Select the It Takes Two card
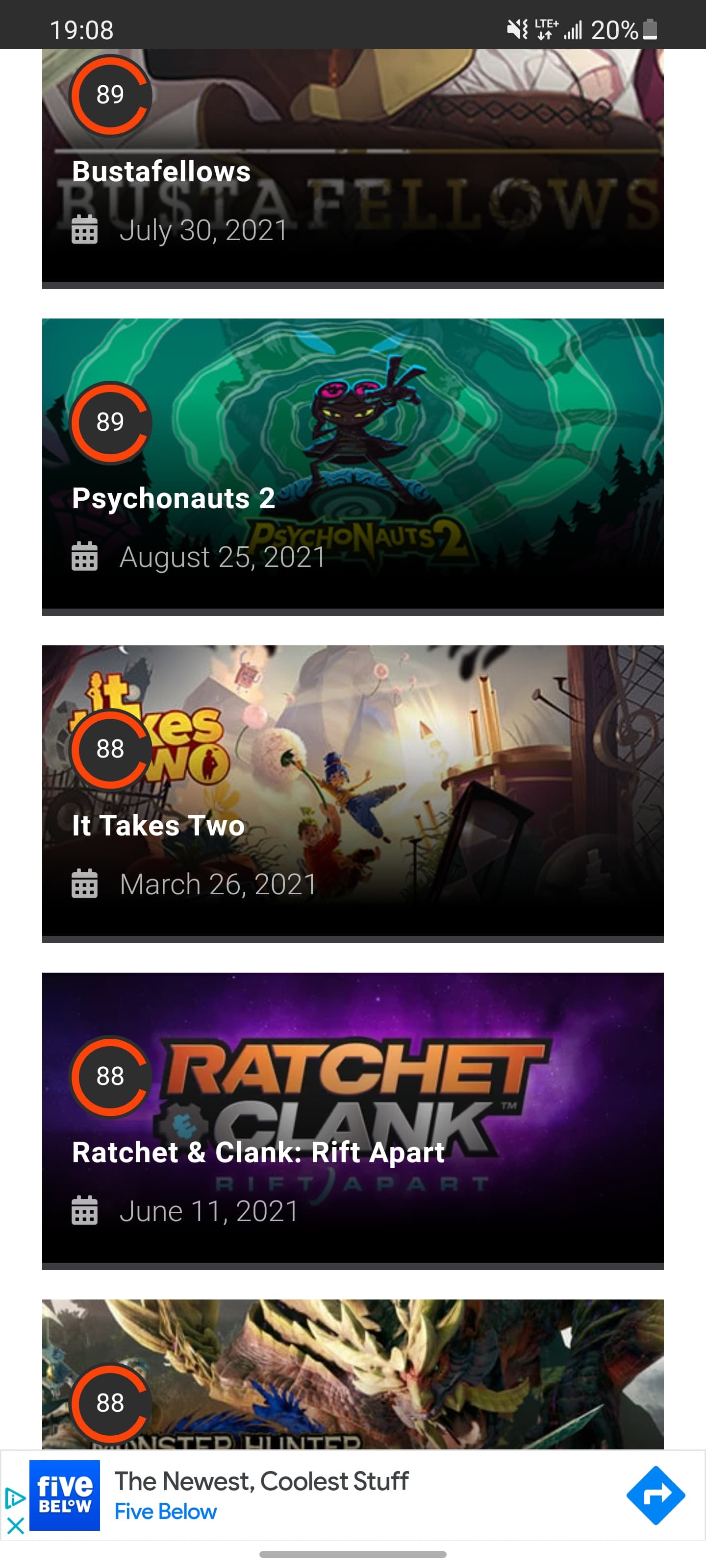This screenshot has height=1568, width=706. [353, 794]
